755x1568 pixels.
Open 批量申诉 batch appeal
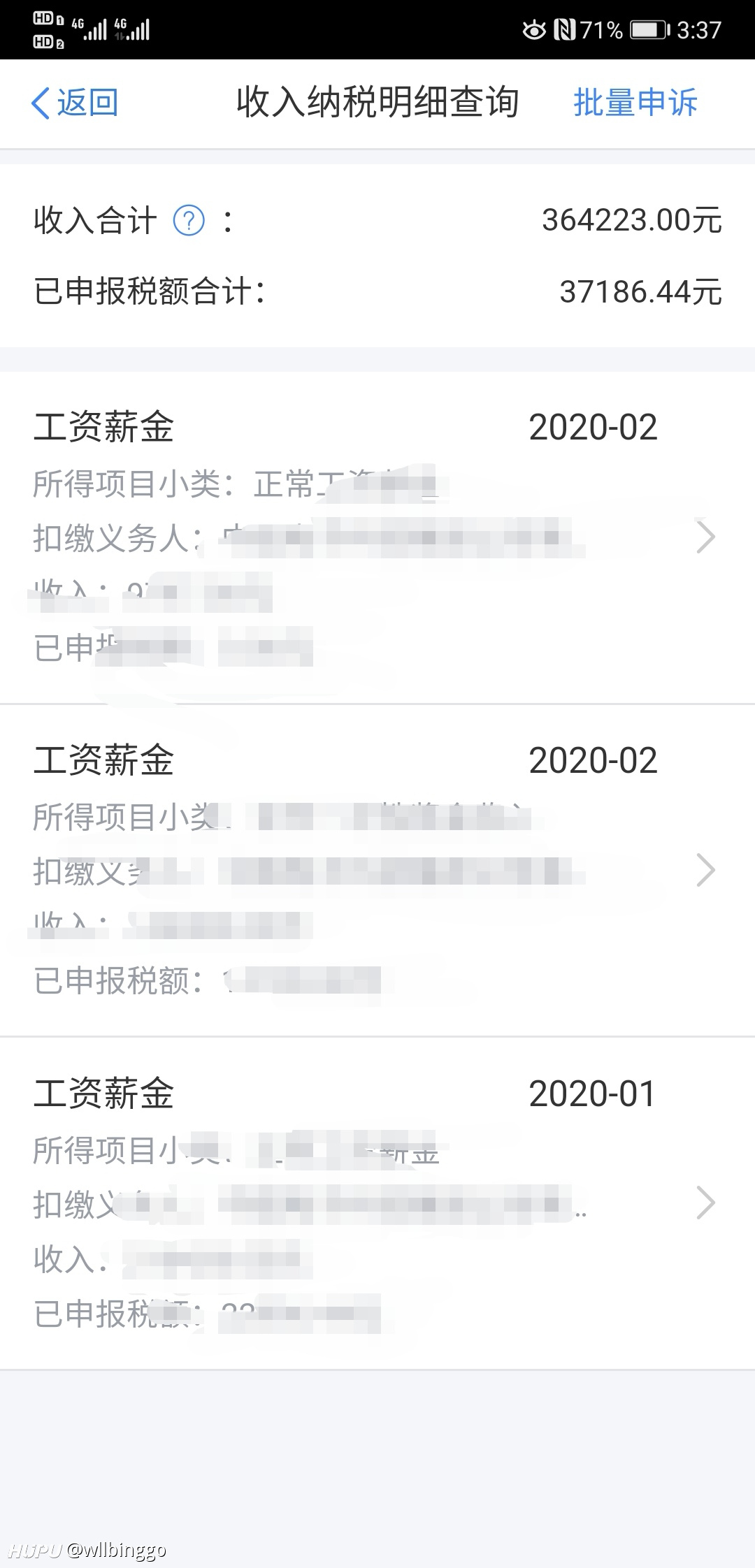pos(635,103)
